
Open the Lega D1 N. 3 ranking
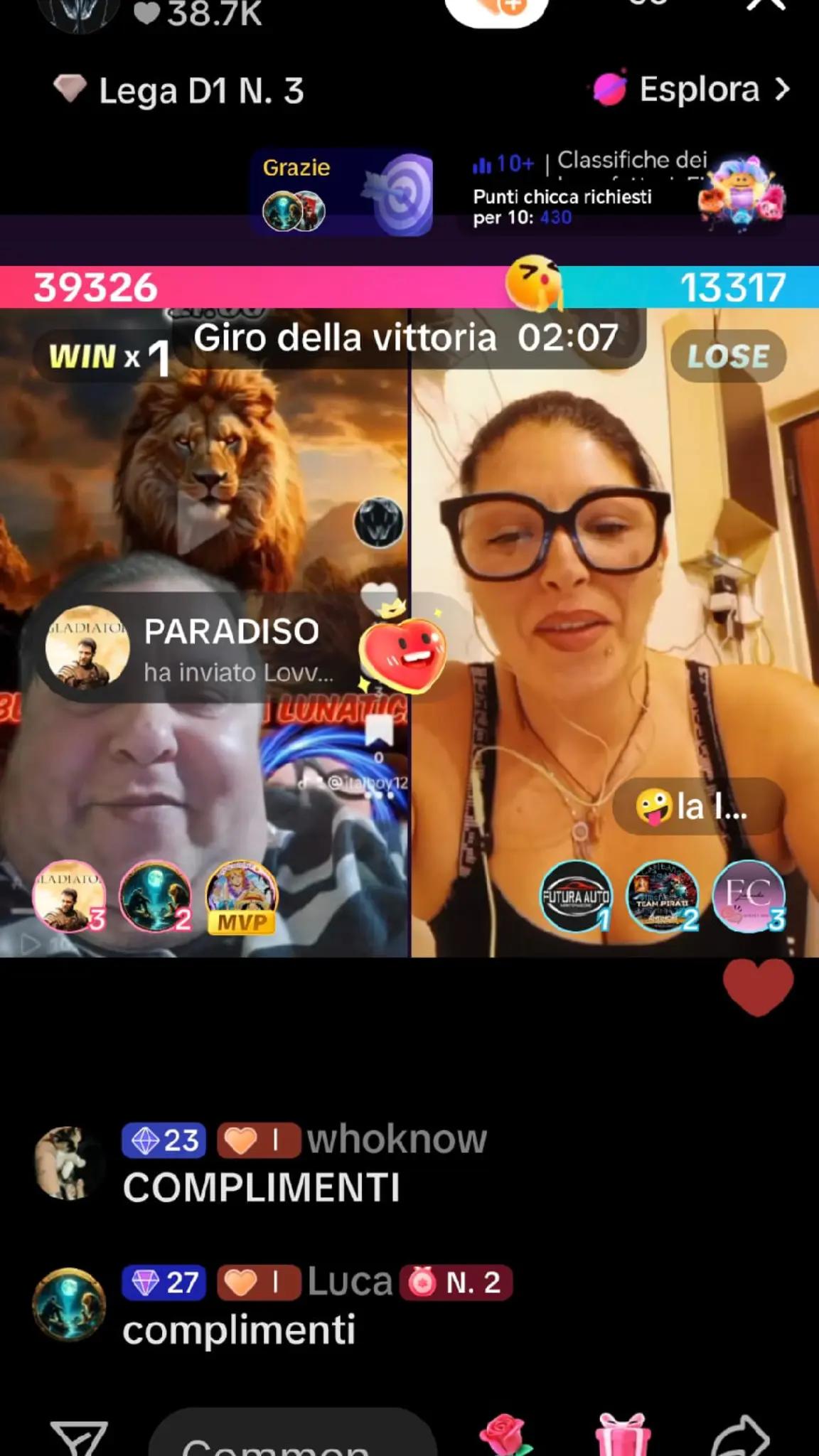181,91
